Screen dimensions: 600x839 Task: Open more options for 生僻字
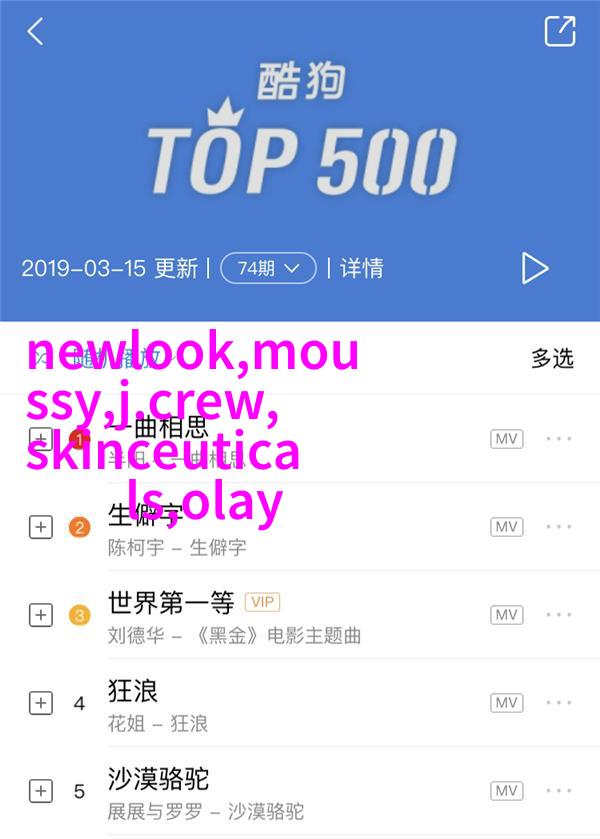coord(558,527)
